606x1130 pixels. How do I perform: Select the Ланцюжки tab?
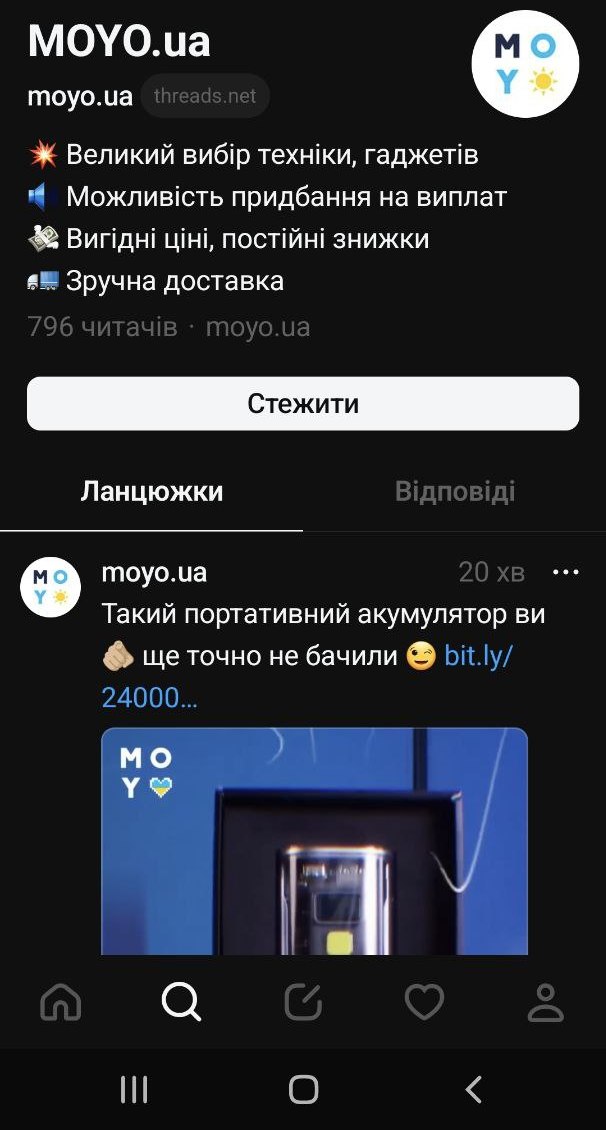152,491
